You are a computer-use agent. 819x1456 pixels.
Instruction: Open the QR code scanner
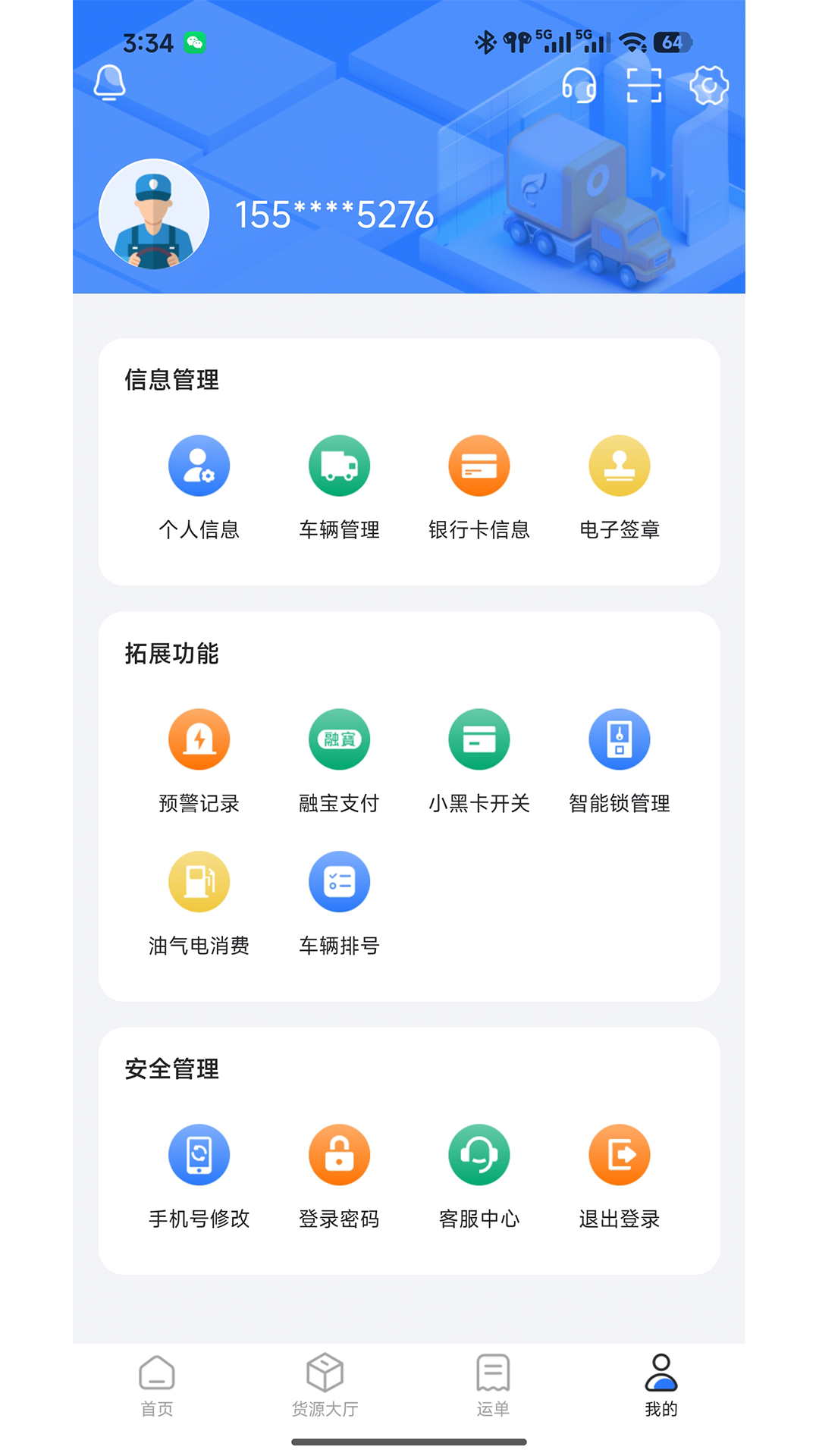click(644, 86)
